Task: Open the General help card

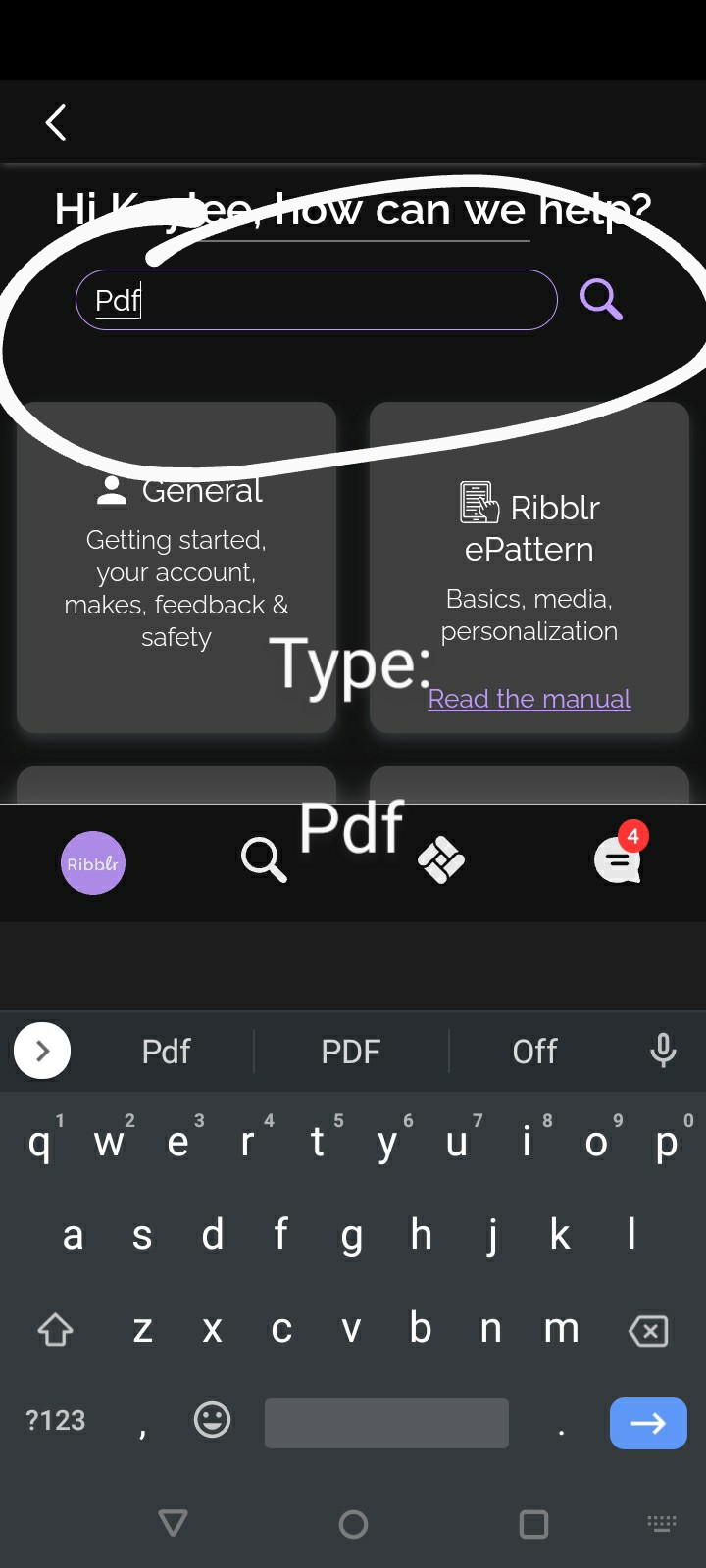Action: coord(176,566)
